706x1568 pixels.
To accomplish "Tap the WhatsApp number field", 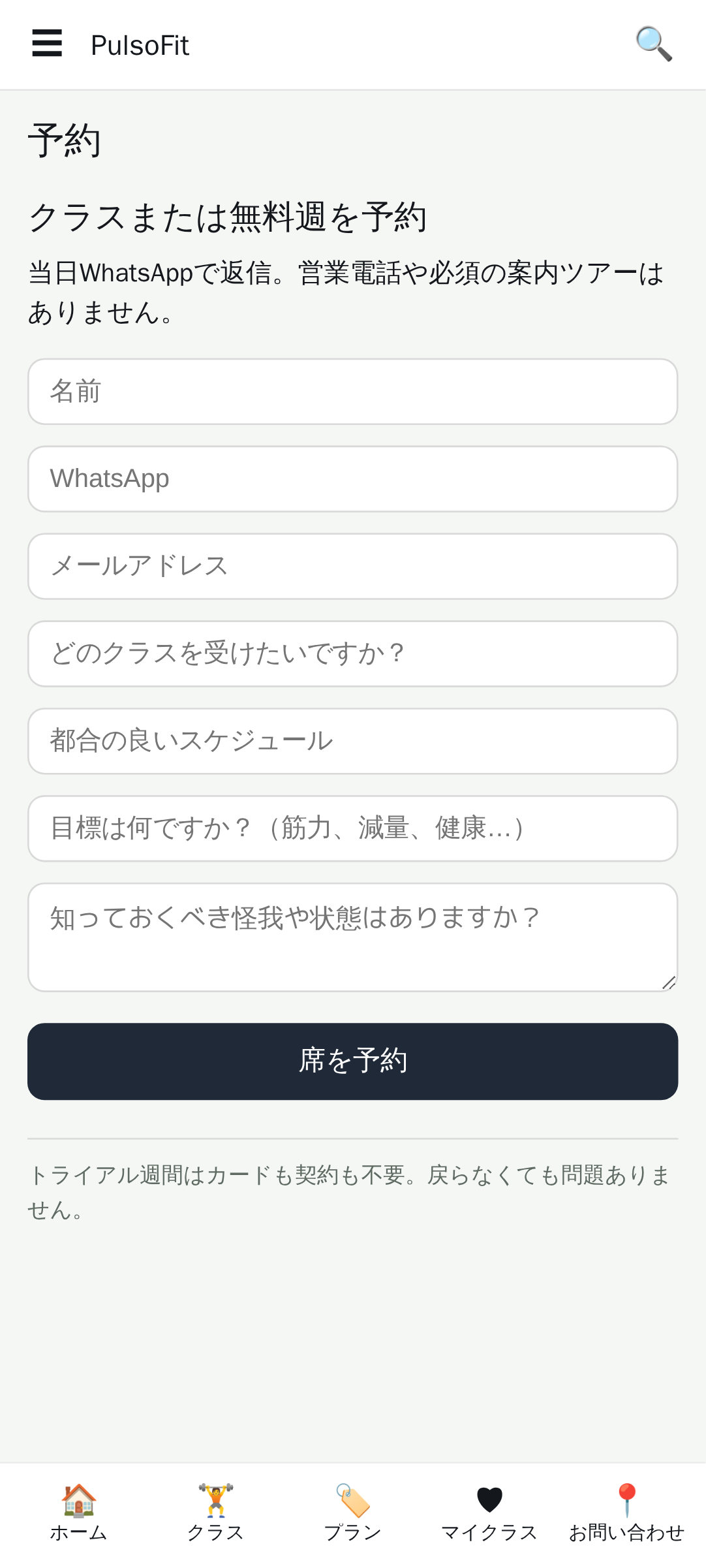I will click(352, 479).
